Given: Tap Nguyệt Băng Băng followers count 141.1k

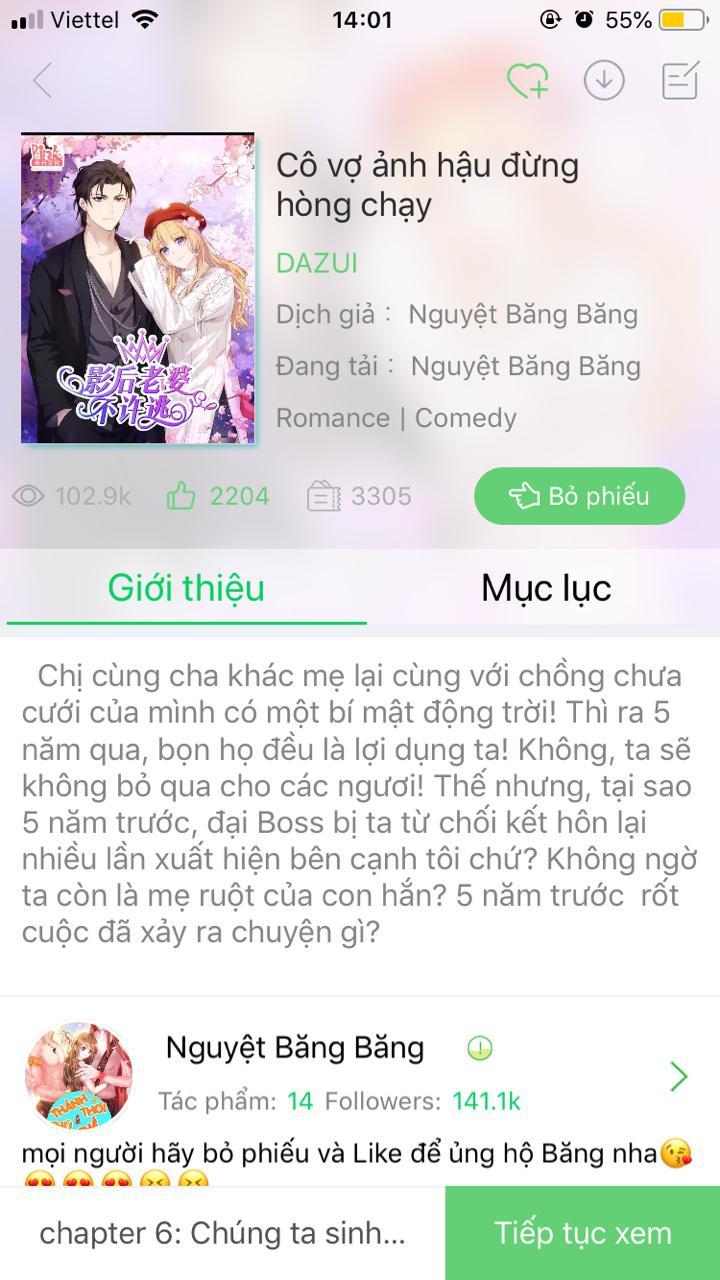Looking at the screenshot, I should tap(486, 1100).
